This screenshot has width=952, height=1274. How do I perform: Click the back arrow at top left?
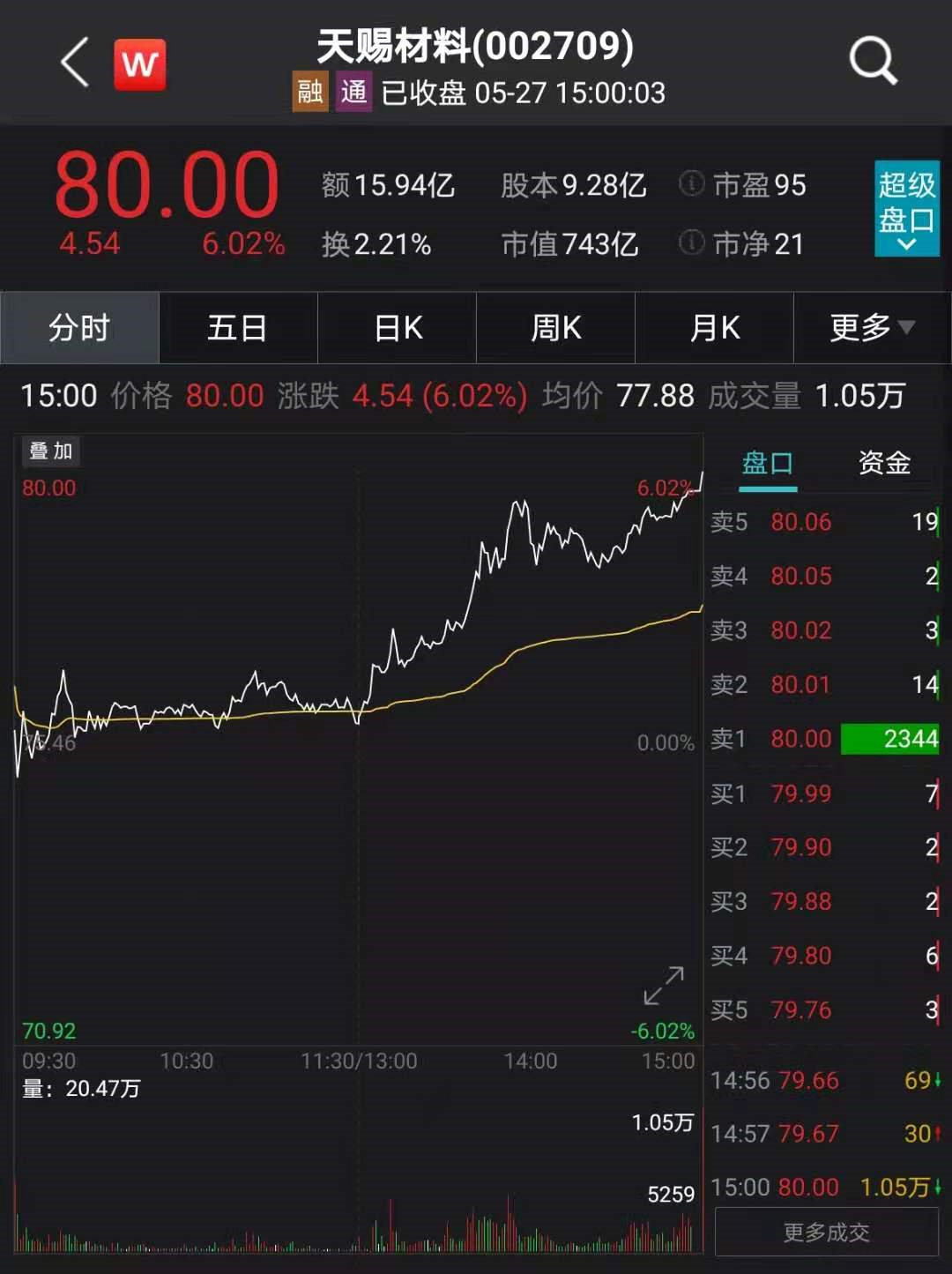(74, 62)
